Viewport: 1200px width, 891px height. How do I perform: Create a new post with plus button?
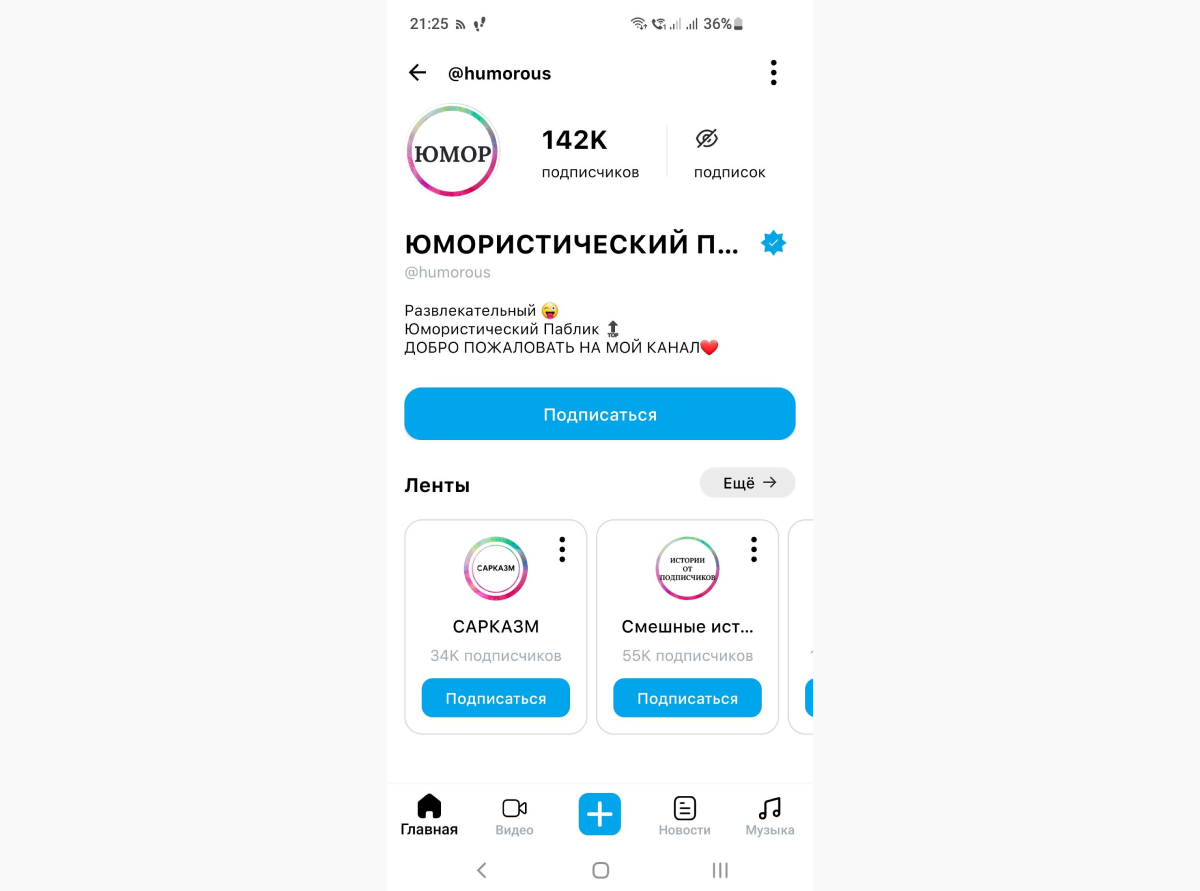[x=599, y=814]
